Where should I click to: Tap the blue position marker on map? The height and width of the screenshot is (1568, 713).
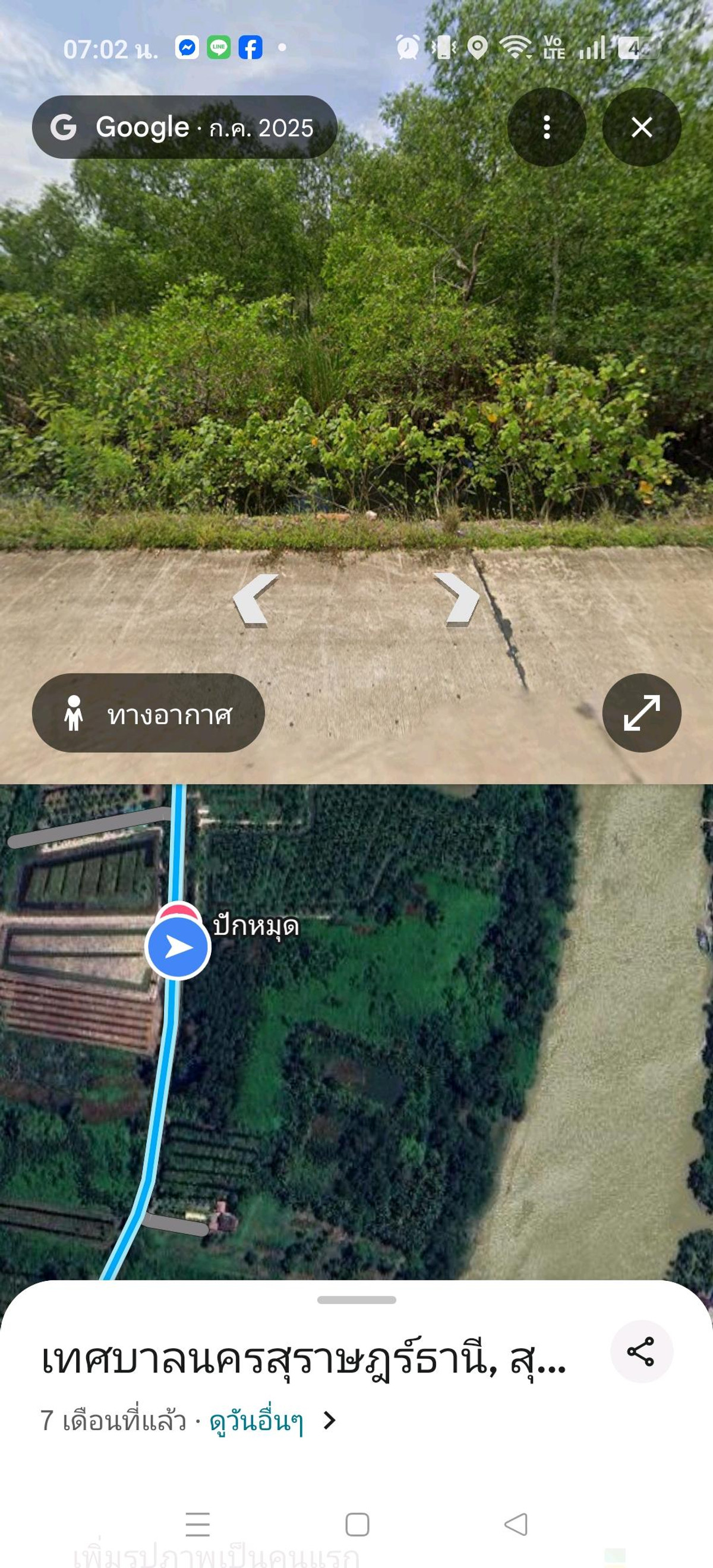[x=178, y=946]
